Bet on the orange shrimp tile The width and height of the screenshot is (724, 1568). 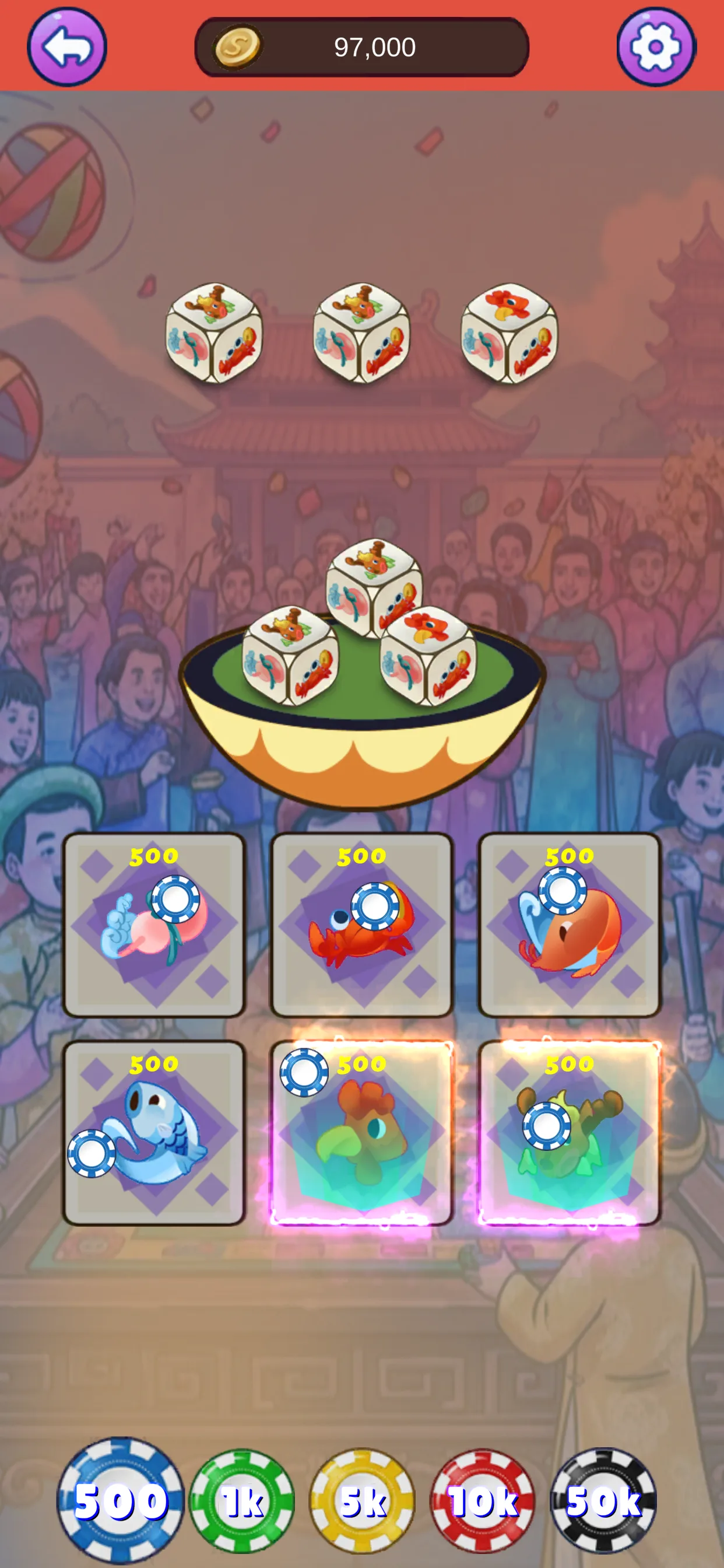569,925
